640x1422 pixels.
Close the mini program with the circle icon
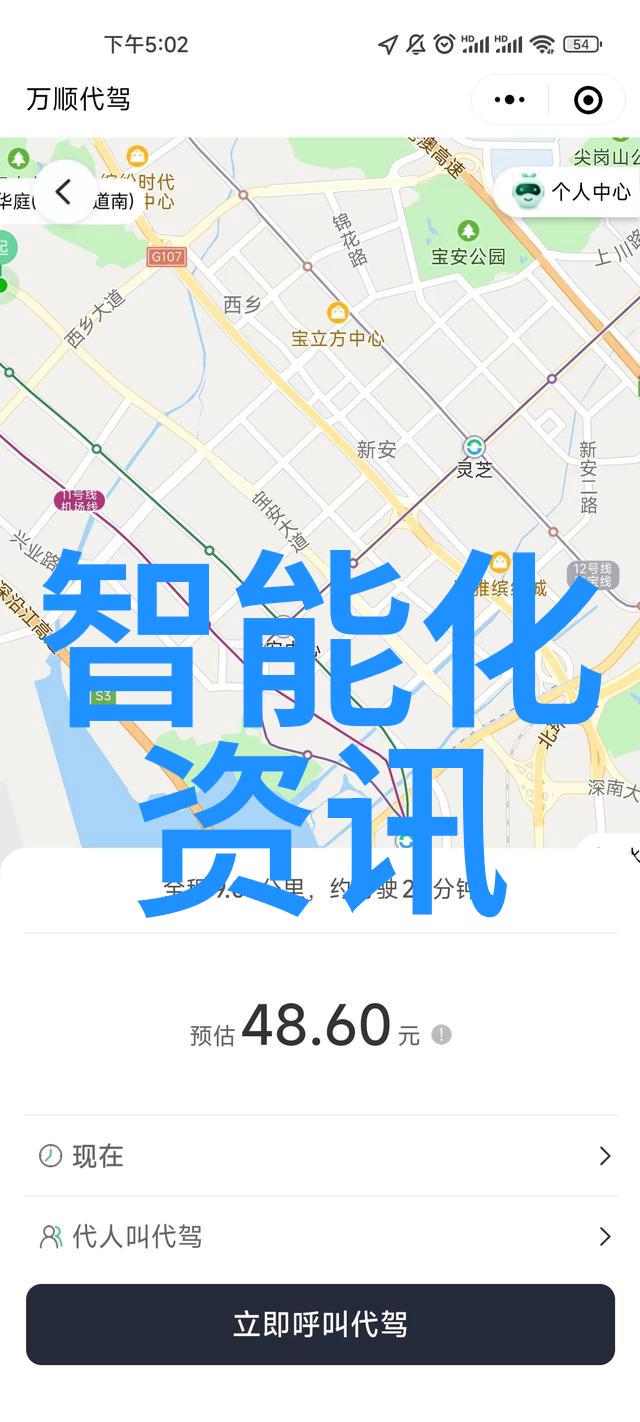(588, 99)
